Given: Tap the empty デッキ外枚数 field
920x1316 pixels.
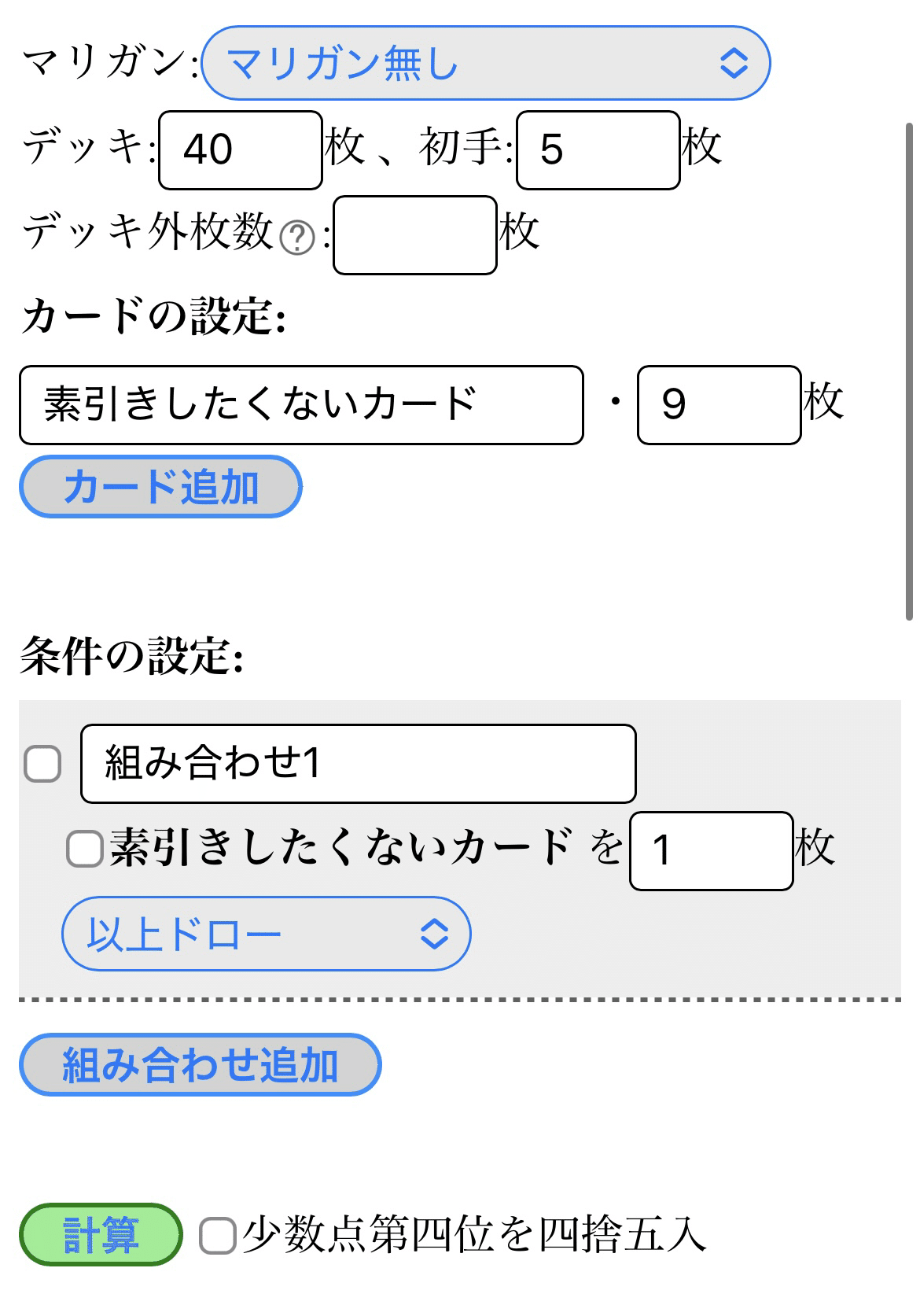Looking at the screenshot, I should pyautogui.click(x=414, y=235).
